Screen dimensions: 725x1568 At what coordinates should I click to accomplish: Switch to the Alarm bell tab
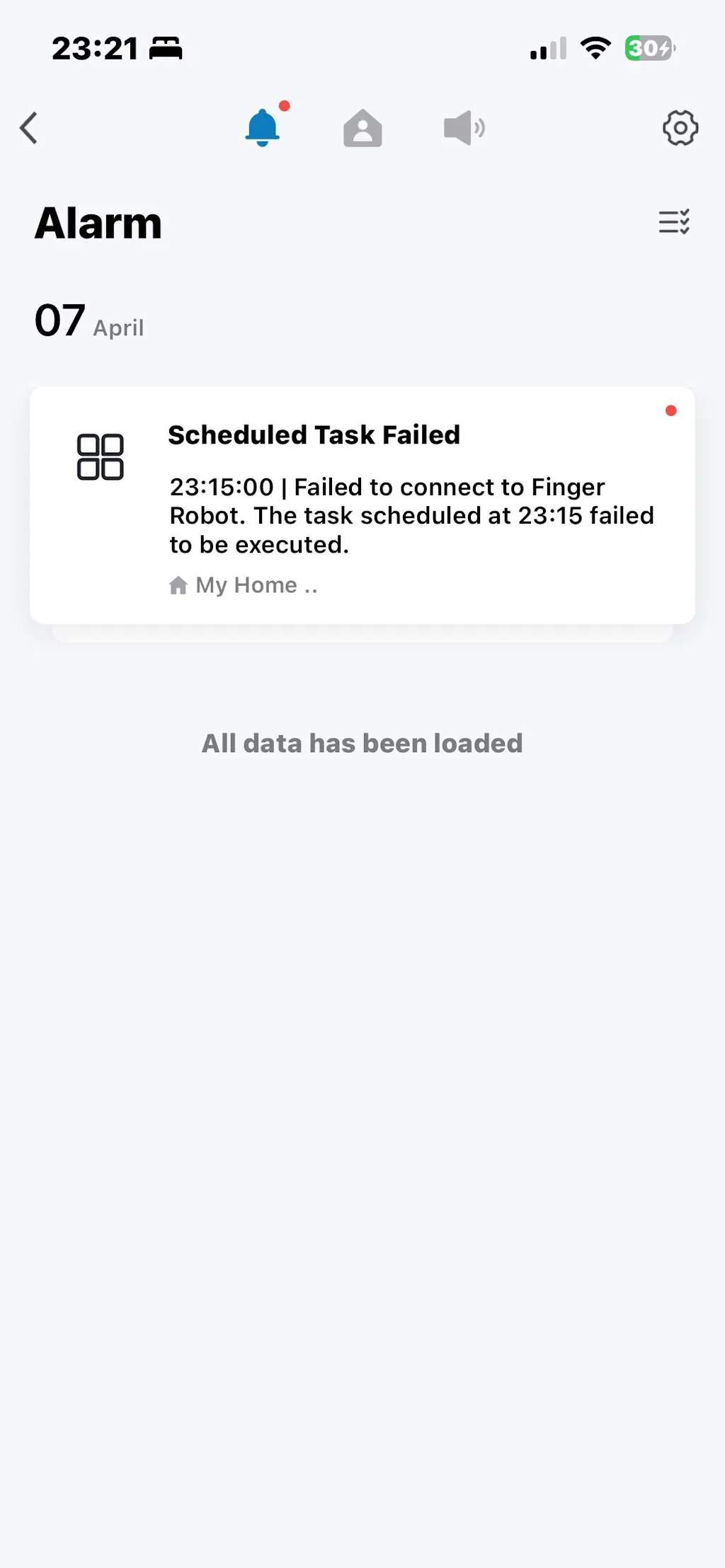click(x=263, y=128)
